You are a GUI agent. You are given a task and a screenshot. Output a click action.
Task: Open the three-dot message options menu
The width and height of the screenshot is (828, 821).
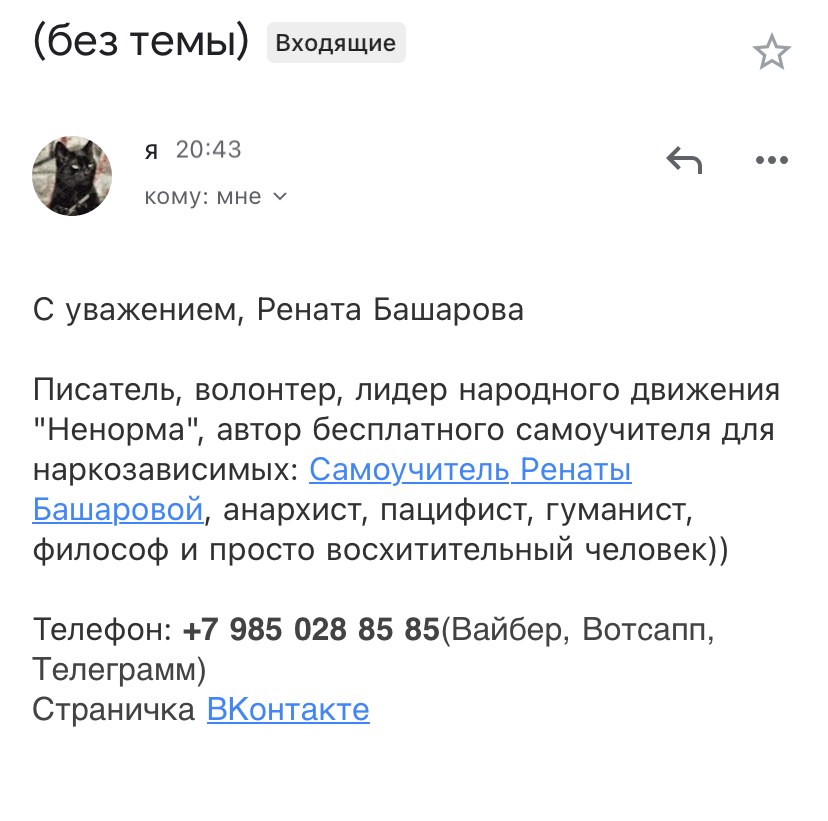click(x=771, y=160)
